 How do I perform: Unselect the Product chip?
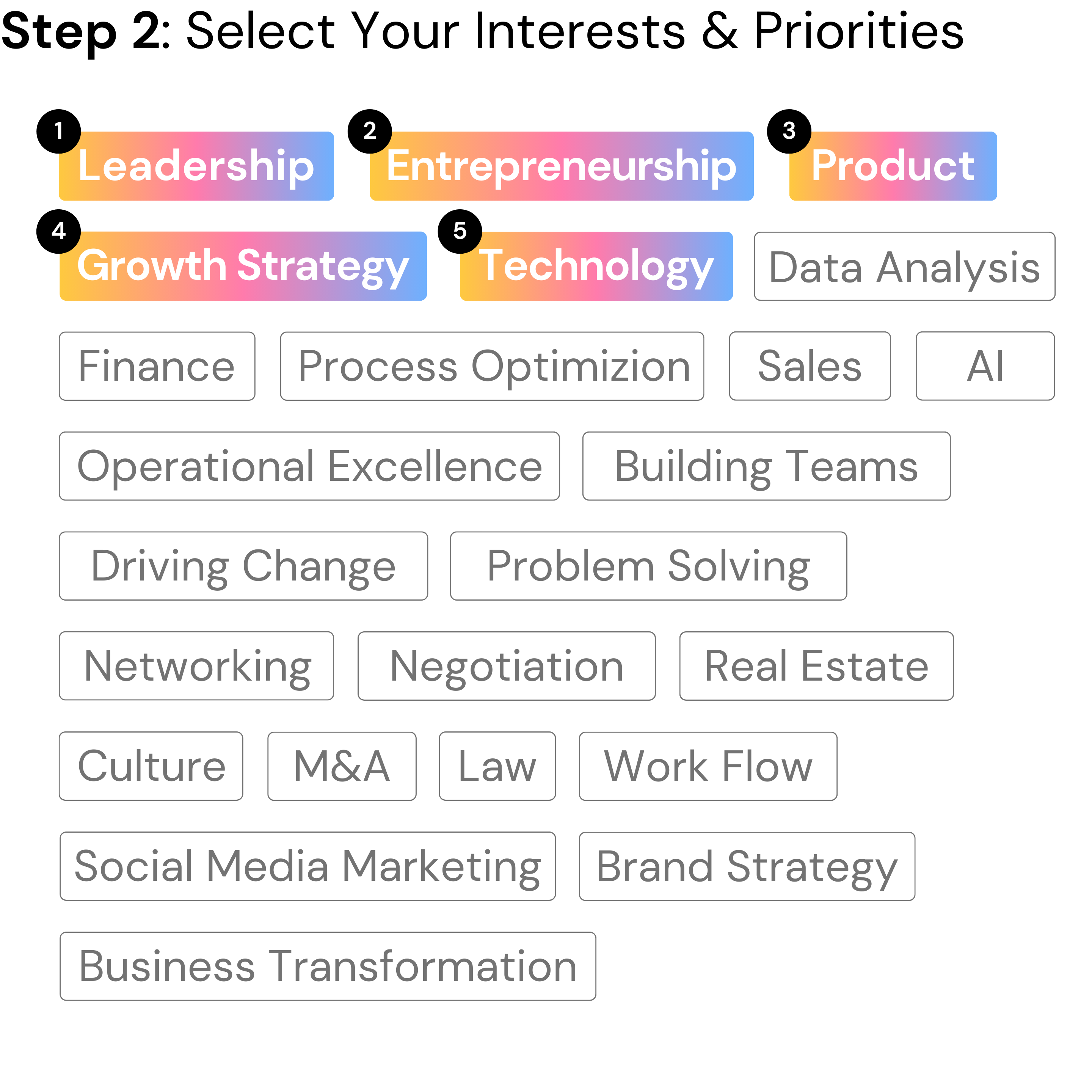893,166
